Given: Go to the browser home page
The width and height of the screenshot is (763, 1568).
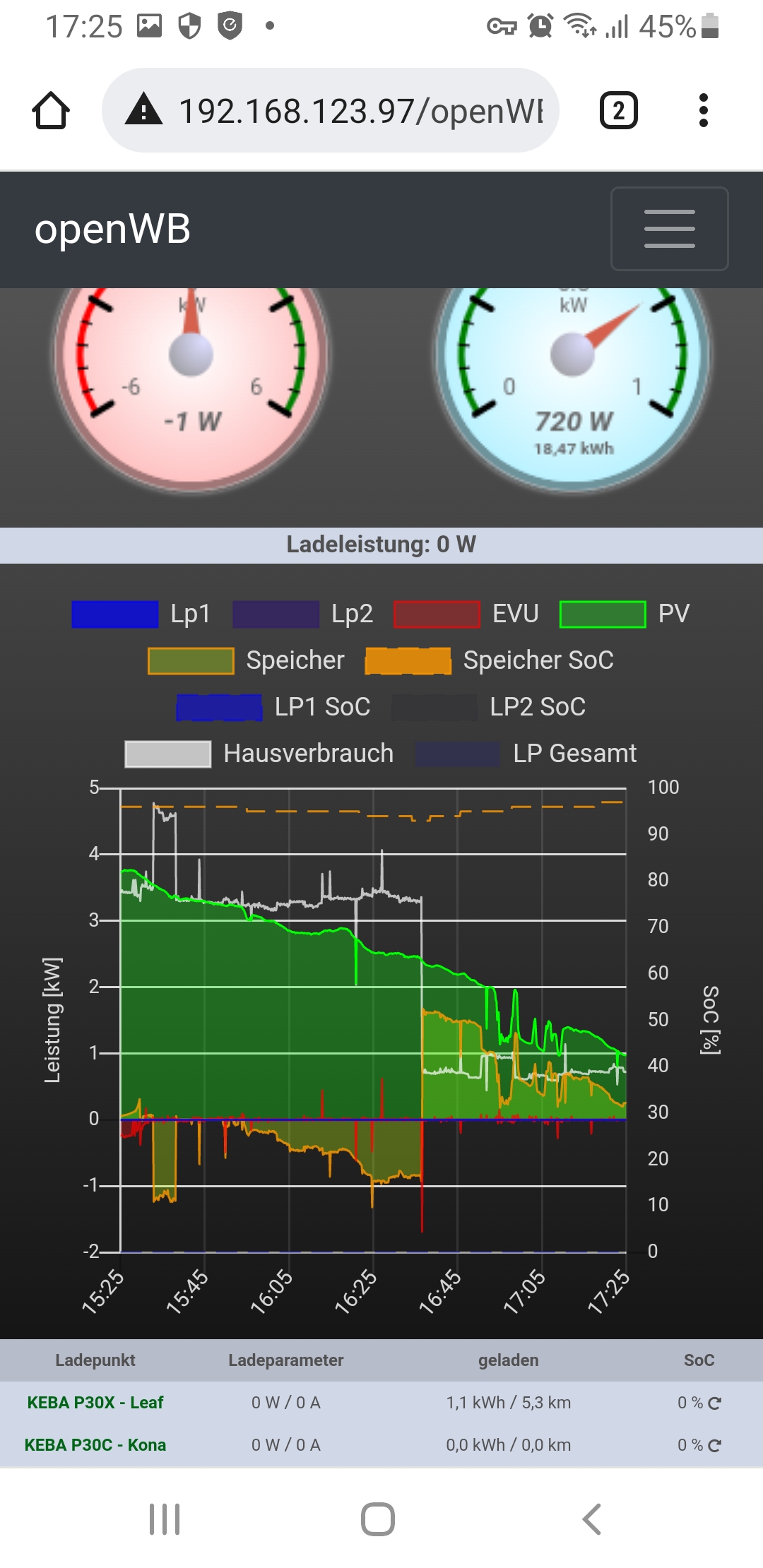Looking at the screenshot, I should pyautogui.click(x=51, y=111).
